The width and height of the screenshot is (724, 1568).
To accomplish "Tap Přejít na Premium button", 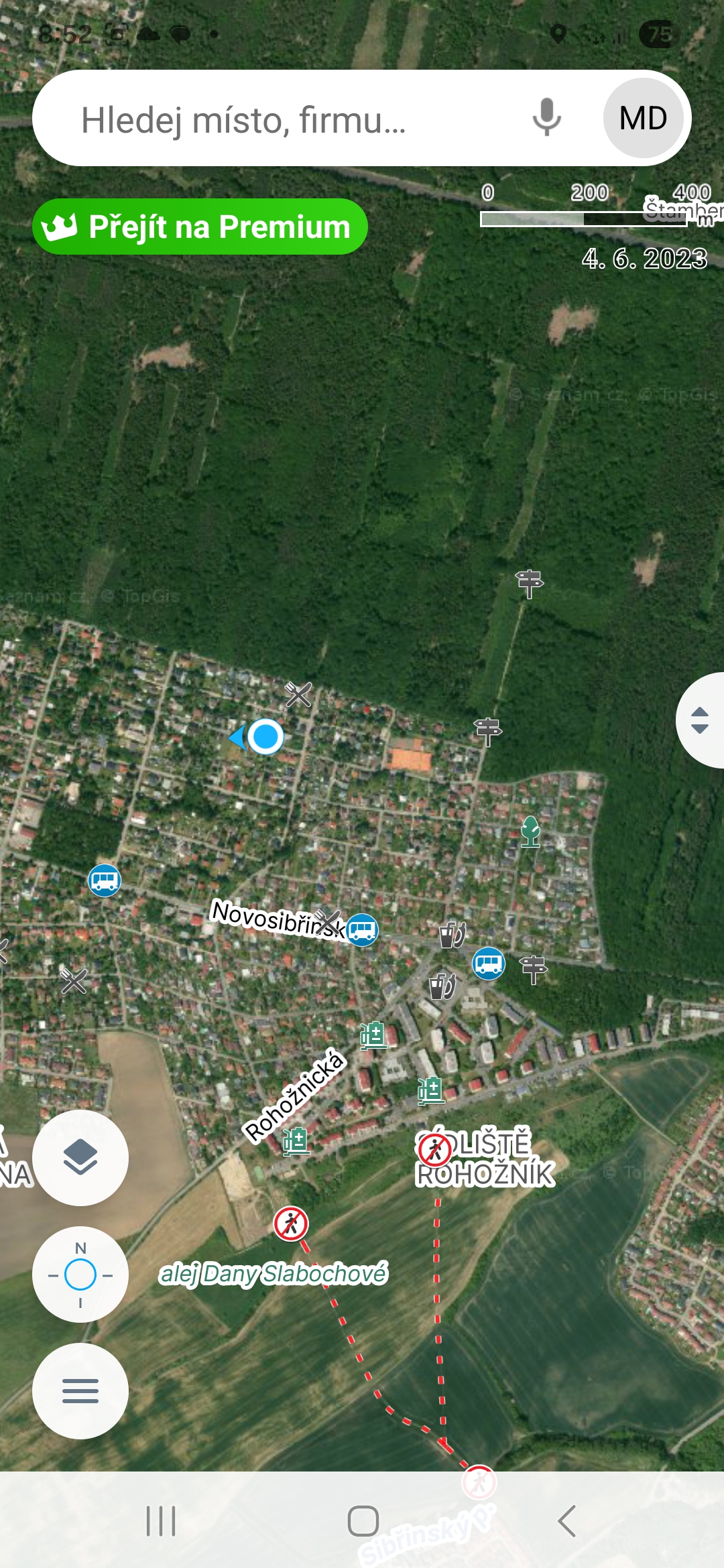I will tap(200, 226).
